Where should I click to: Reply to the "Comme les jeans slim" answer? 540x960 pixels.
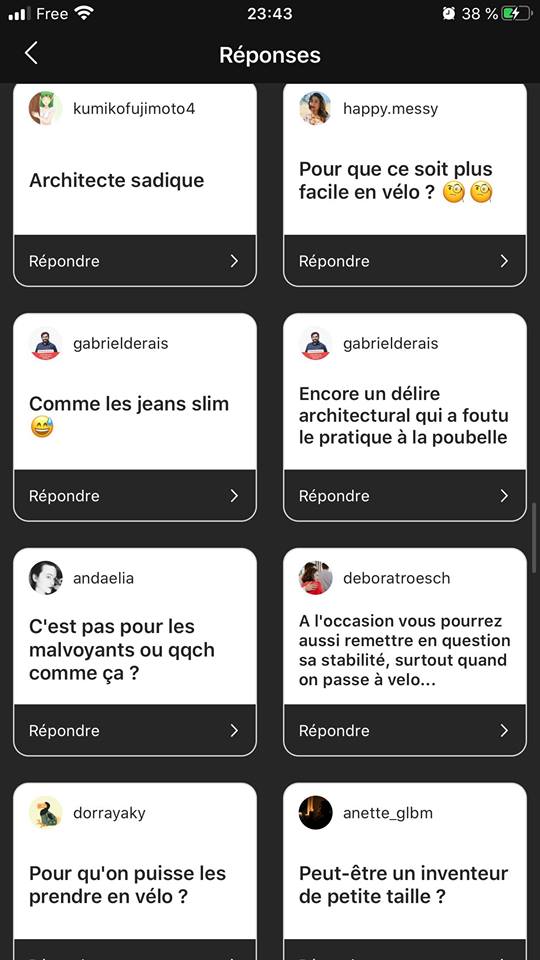point(135,495)
